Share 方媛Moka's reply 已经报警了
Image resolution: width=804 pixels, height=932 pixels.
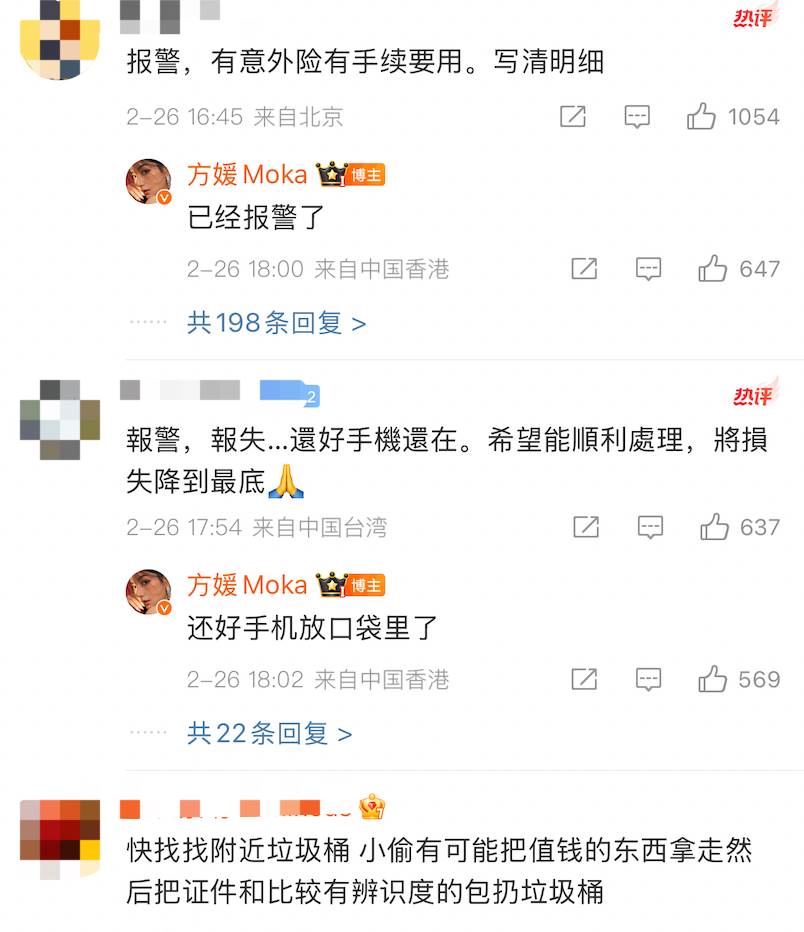click(584, 269)
